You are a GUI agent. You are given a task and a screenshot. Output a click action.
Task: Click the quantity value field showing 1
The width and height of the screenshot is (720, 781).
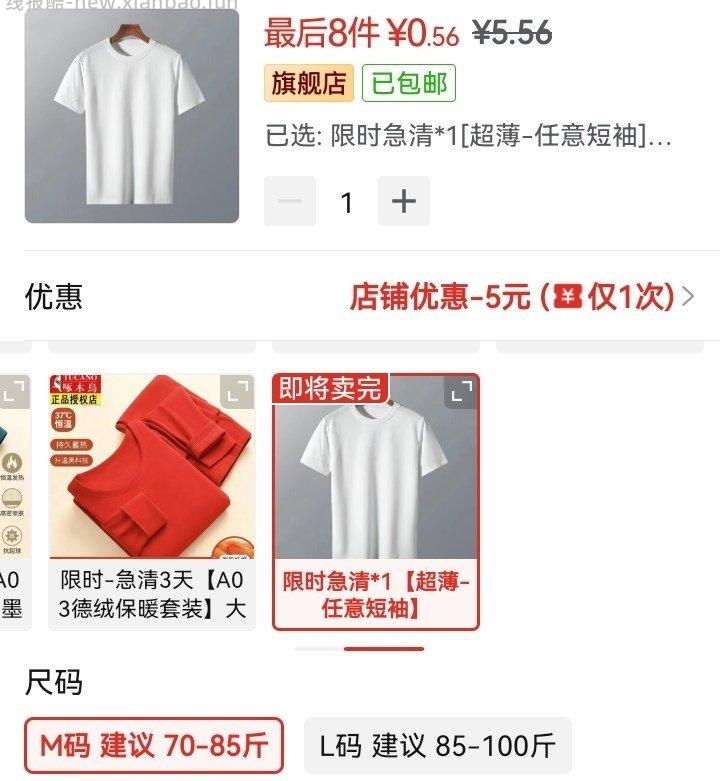coord(346,200)
